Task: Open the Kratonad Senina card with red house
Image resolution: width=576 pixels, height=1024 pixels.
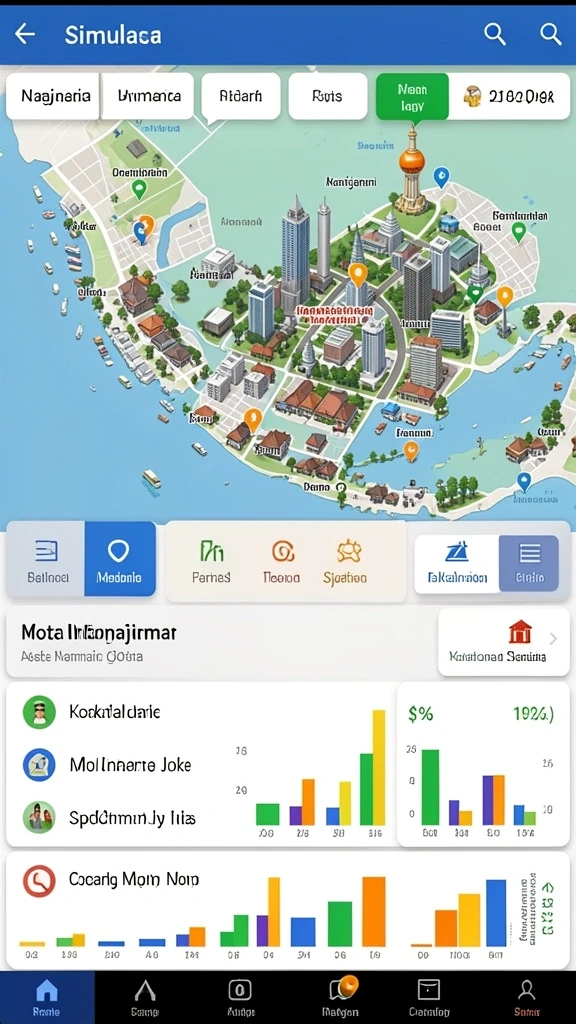Action: [x=504, y=641]
